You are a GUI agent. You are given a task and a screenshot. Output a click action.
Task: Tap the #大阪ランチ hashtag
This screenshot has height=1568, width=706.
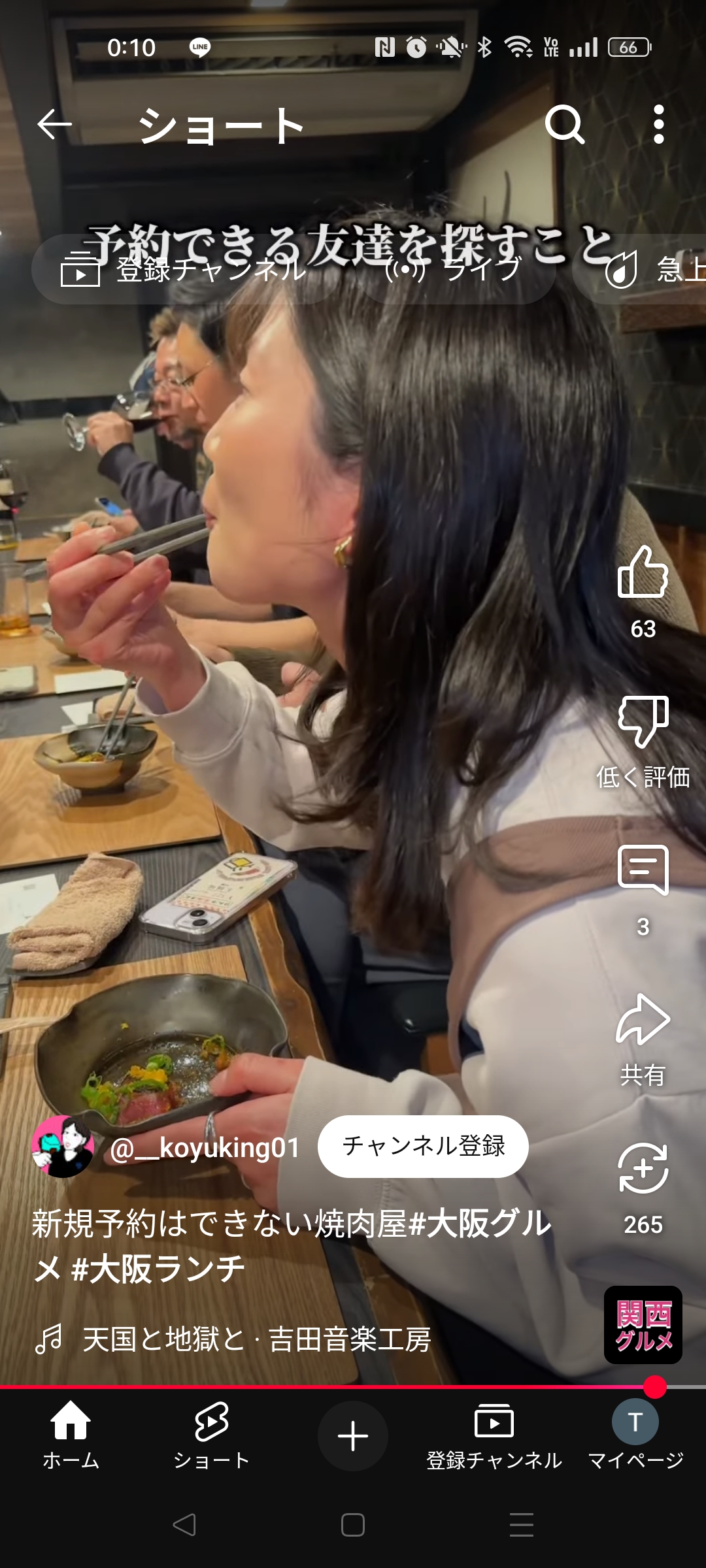click(x=158, y=1269)
